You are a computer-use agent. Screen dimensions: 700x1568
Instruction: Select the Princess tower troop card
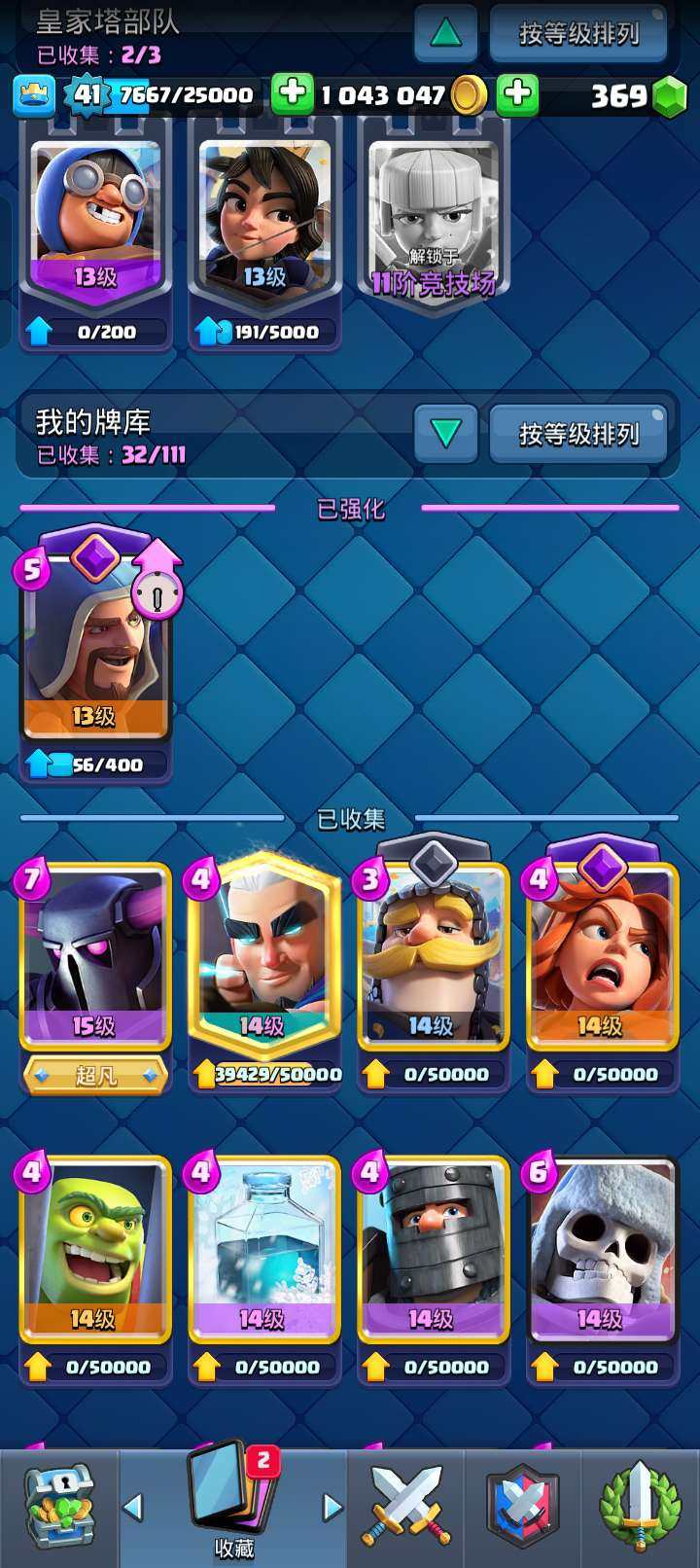(x=263, y=219)
